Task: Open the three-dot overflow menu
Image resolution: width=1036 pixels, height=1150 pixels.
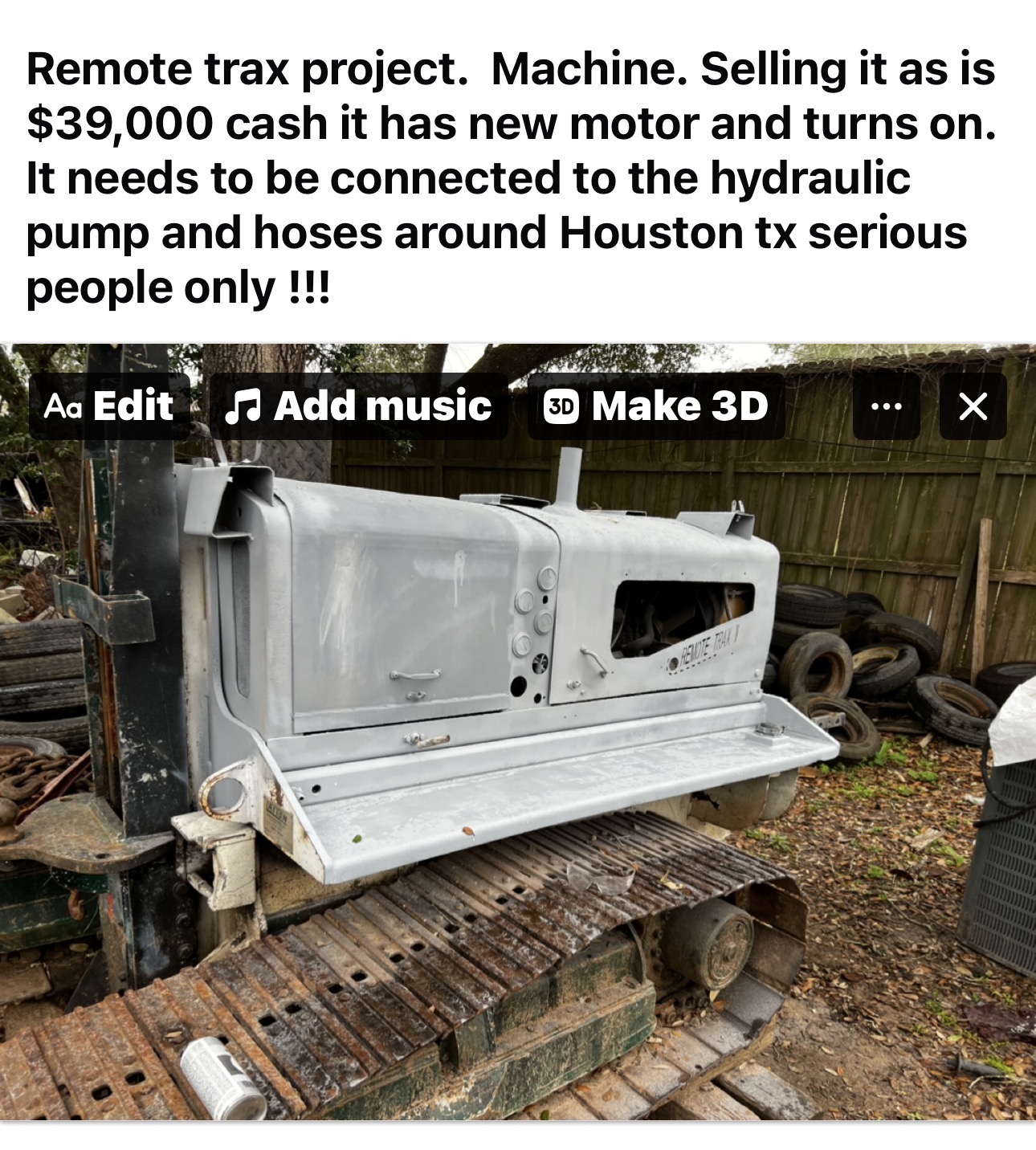Action: click(887, 406)
